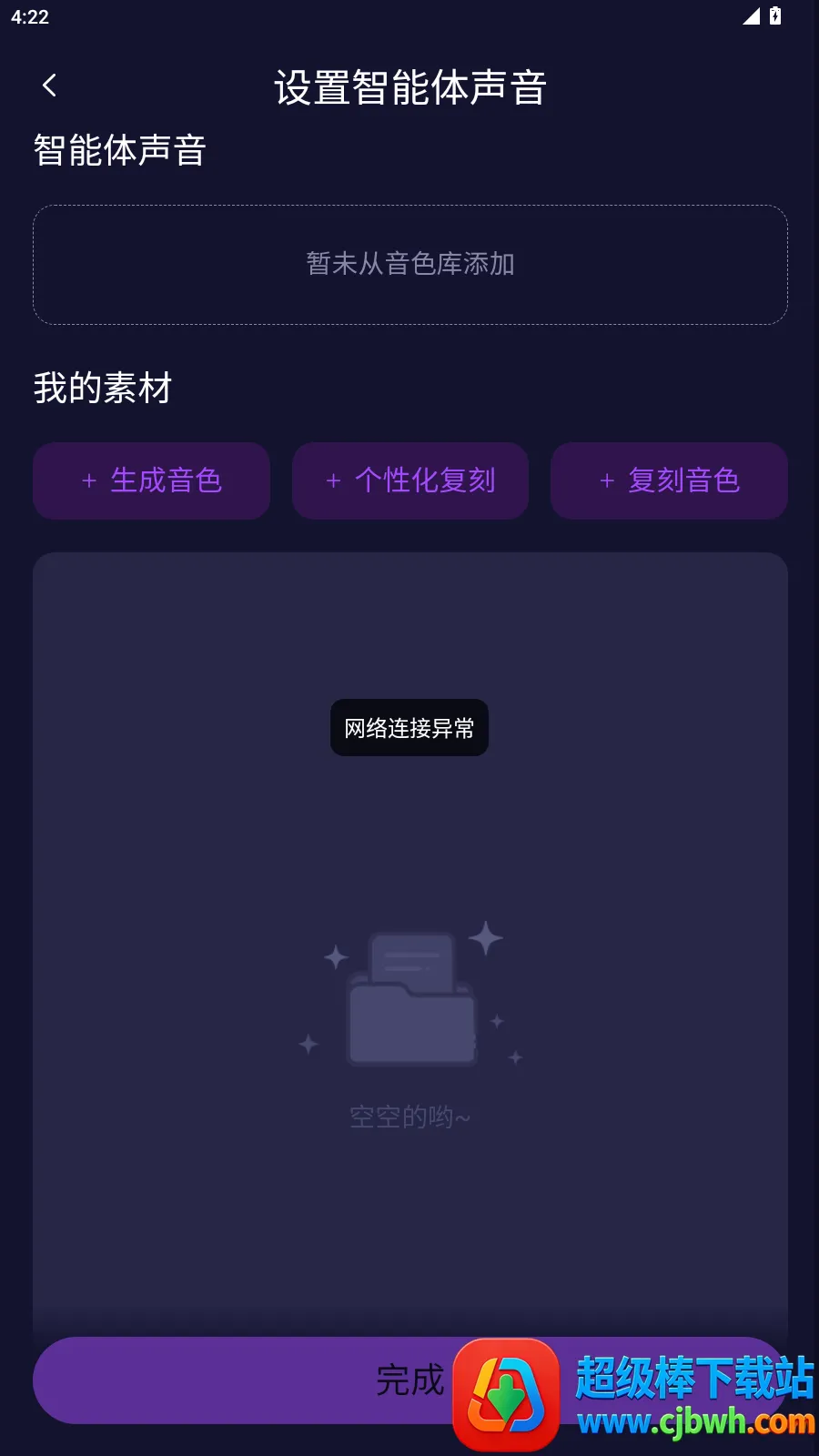Click the 我的素材 section header

[102, 388]
